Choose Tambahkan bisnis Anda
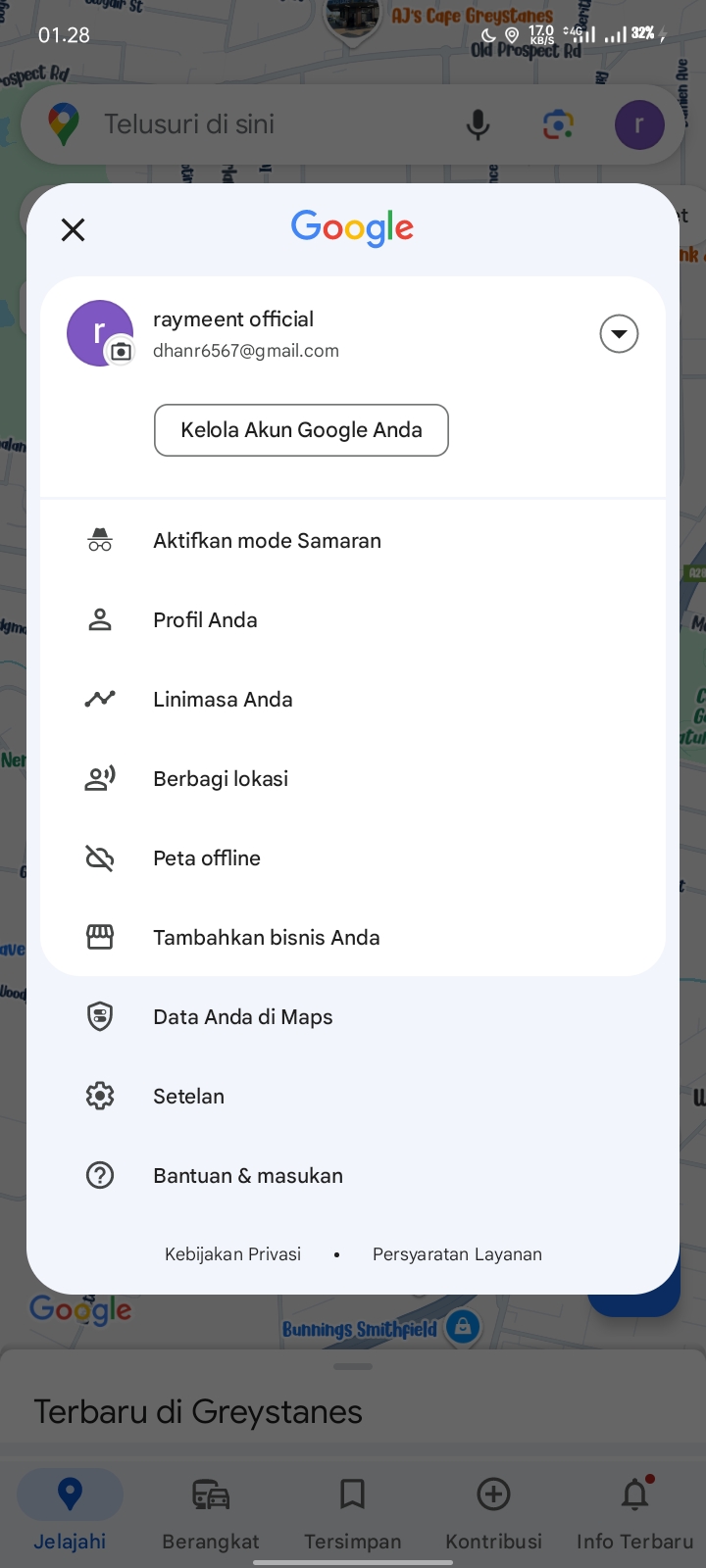The width and height of the screenshot is (706, 1568). (x=353, y=938)
